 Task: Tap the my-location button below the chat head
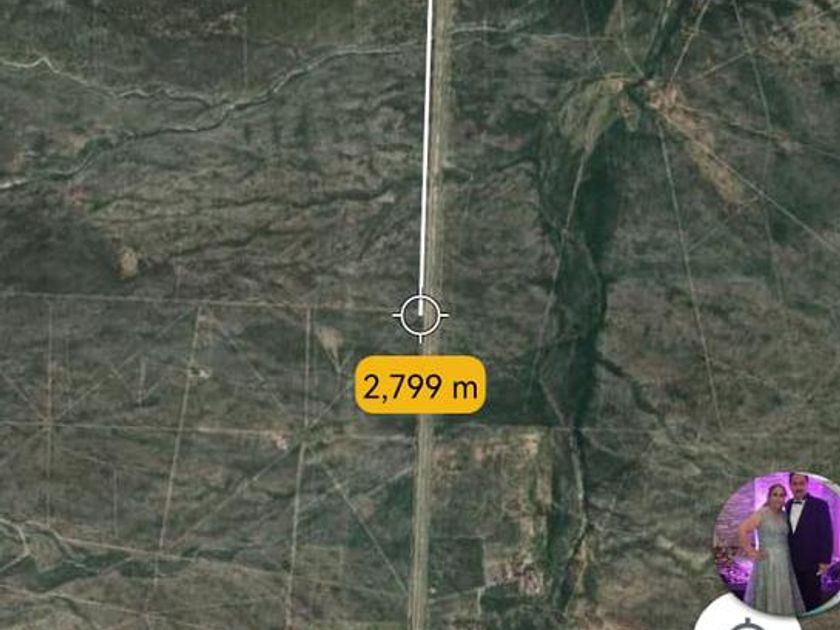tap(749, 620)
